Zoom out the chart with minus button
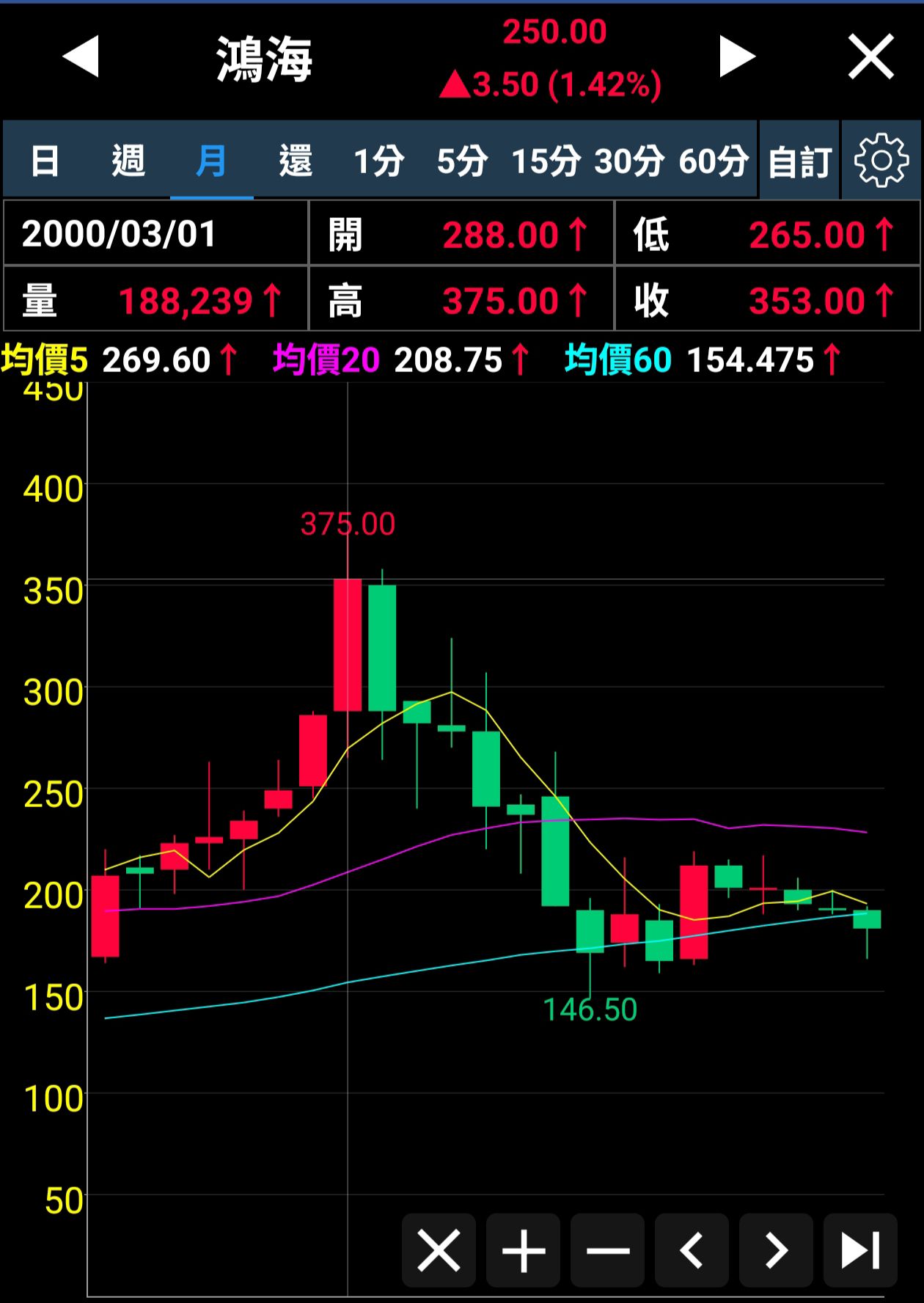Image resolution: width=924 pixels, height=1303 pixels. click(x=608, y=1250)
